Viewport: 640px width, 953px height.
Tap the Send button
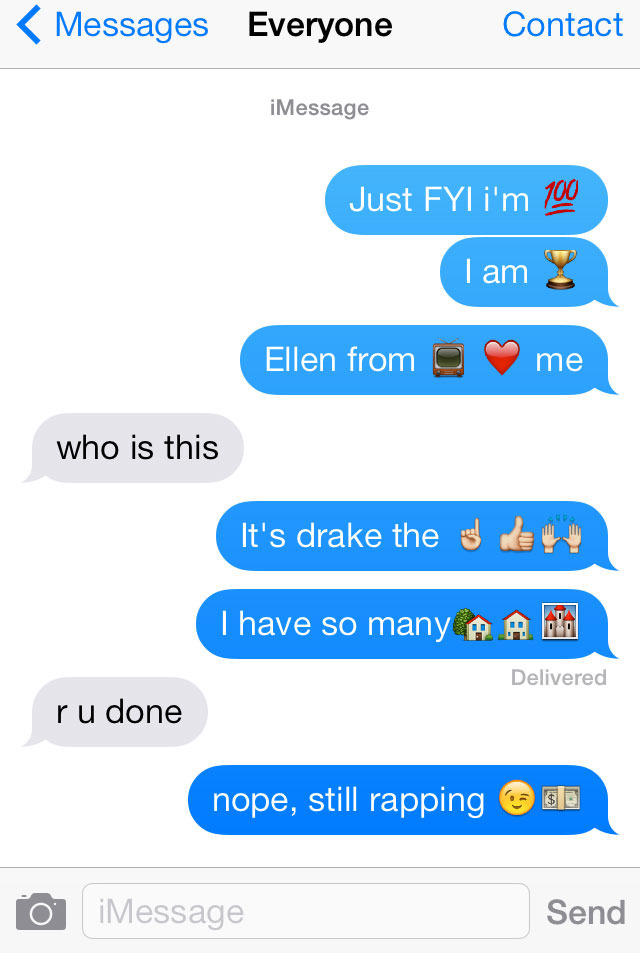tap(585, 912)
